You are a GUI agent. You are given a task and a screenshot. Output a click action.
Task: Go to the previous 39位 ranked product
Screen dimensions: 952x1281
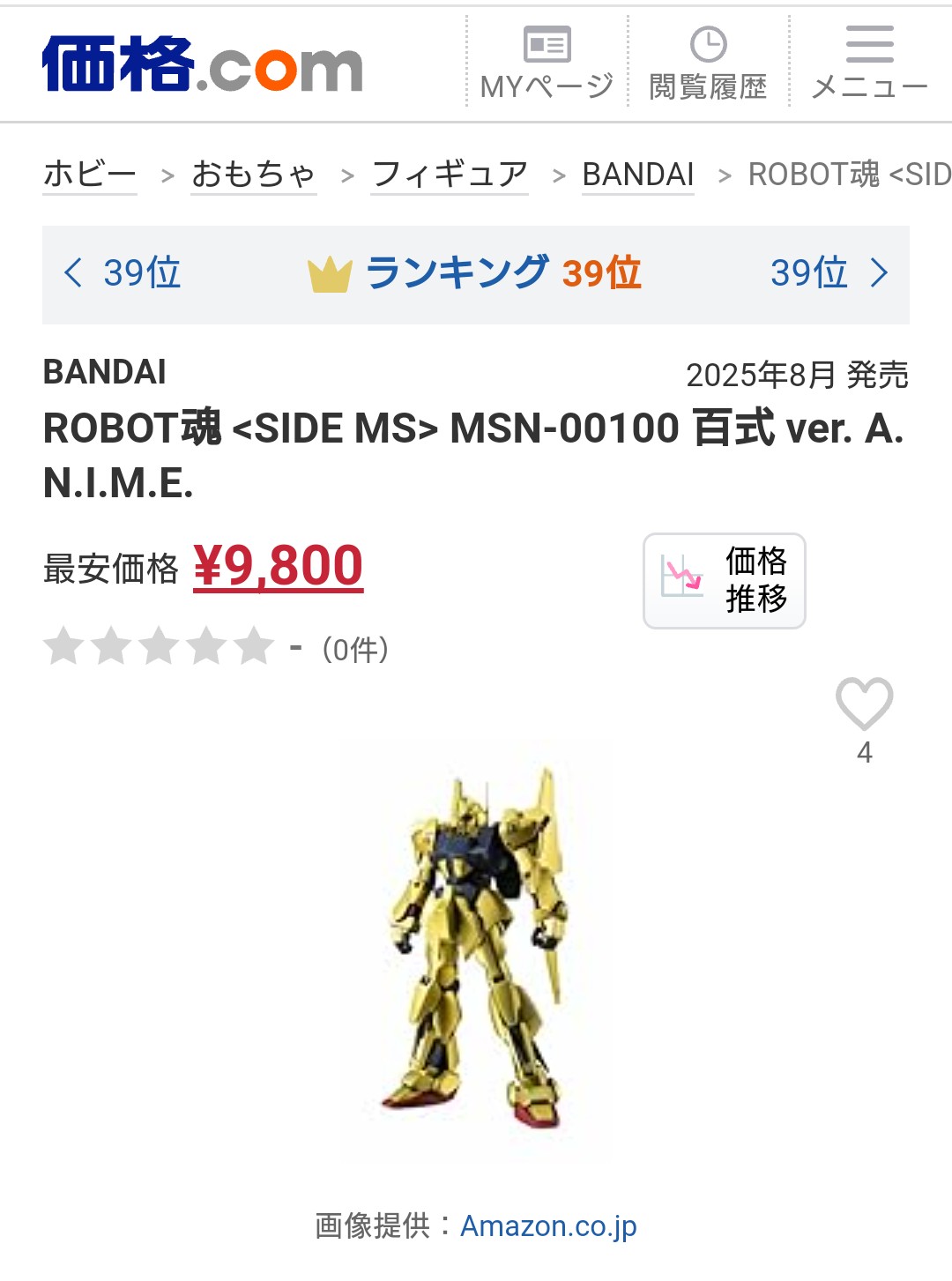123,273
